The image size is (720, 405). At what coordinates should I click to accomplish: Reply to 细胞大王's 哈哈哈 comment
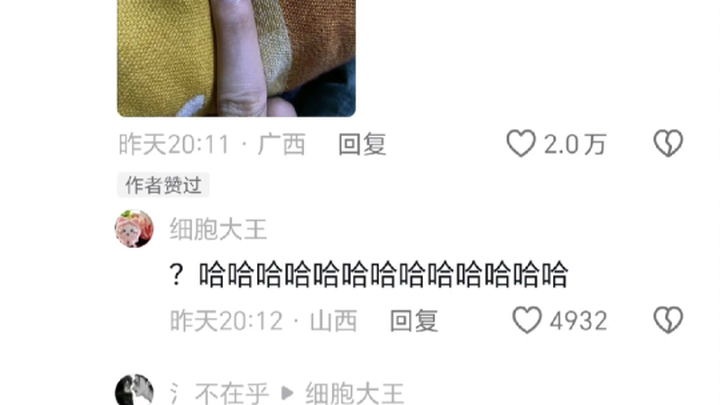(x=414, y=321)
